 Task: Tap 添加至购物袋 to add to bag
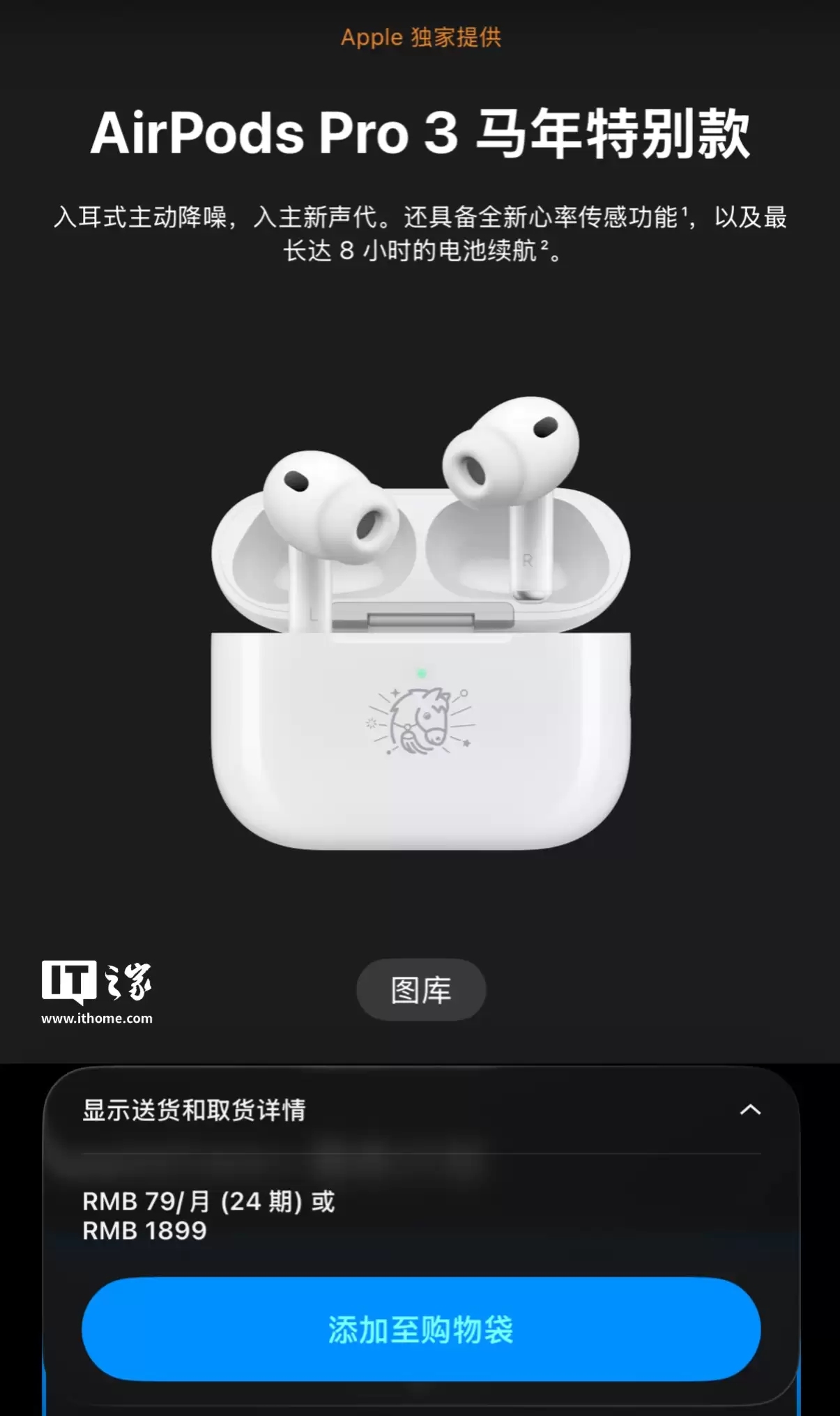420,1332
